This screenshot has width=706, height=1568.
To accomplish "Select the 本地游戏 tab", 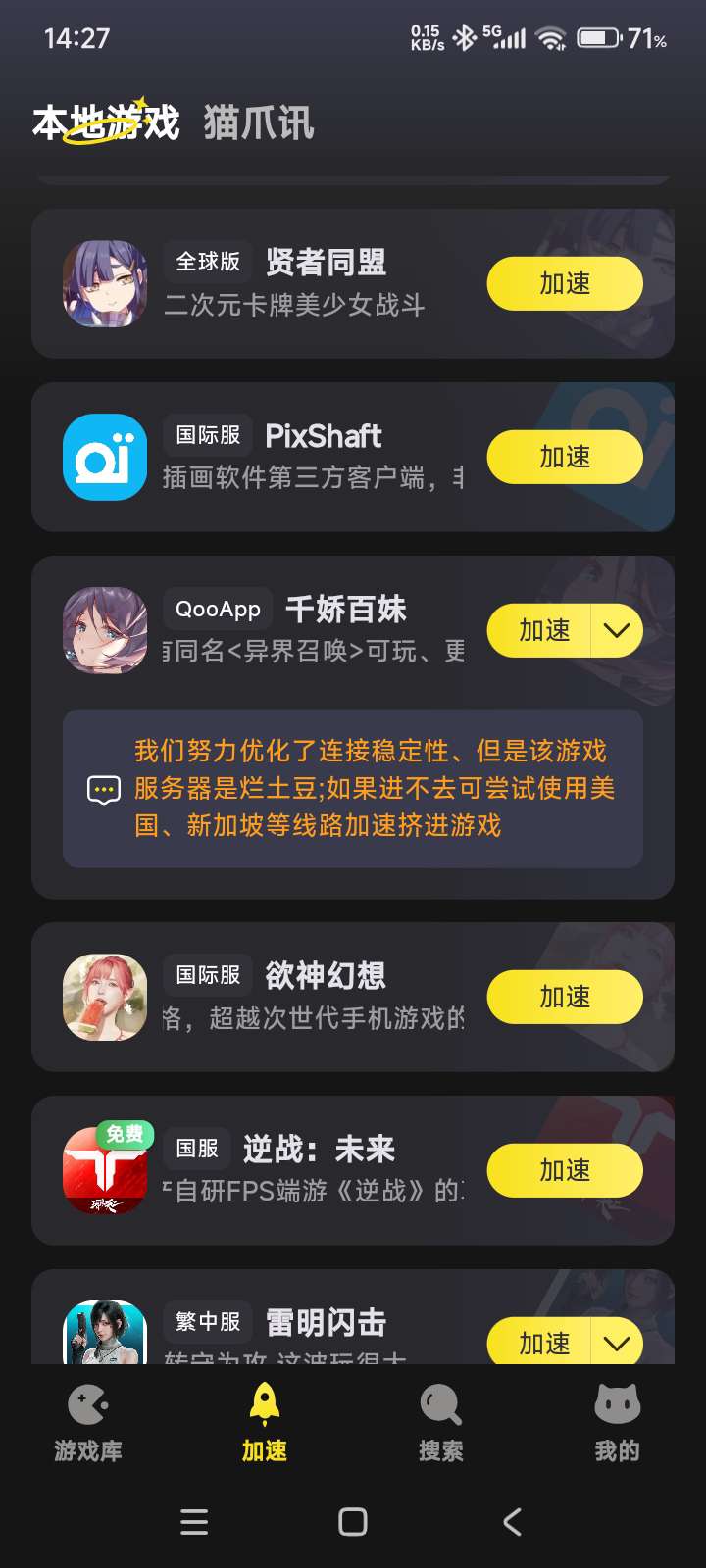I will [x=106, y=123].
